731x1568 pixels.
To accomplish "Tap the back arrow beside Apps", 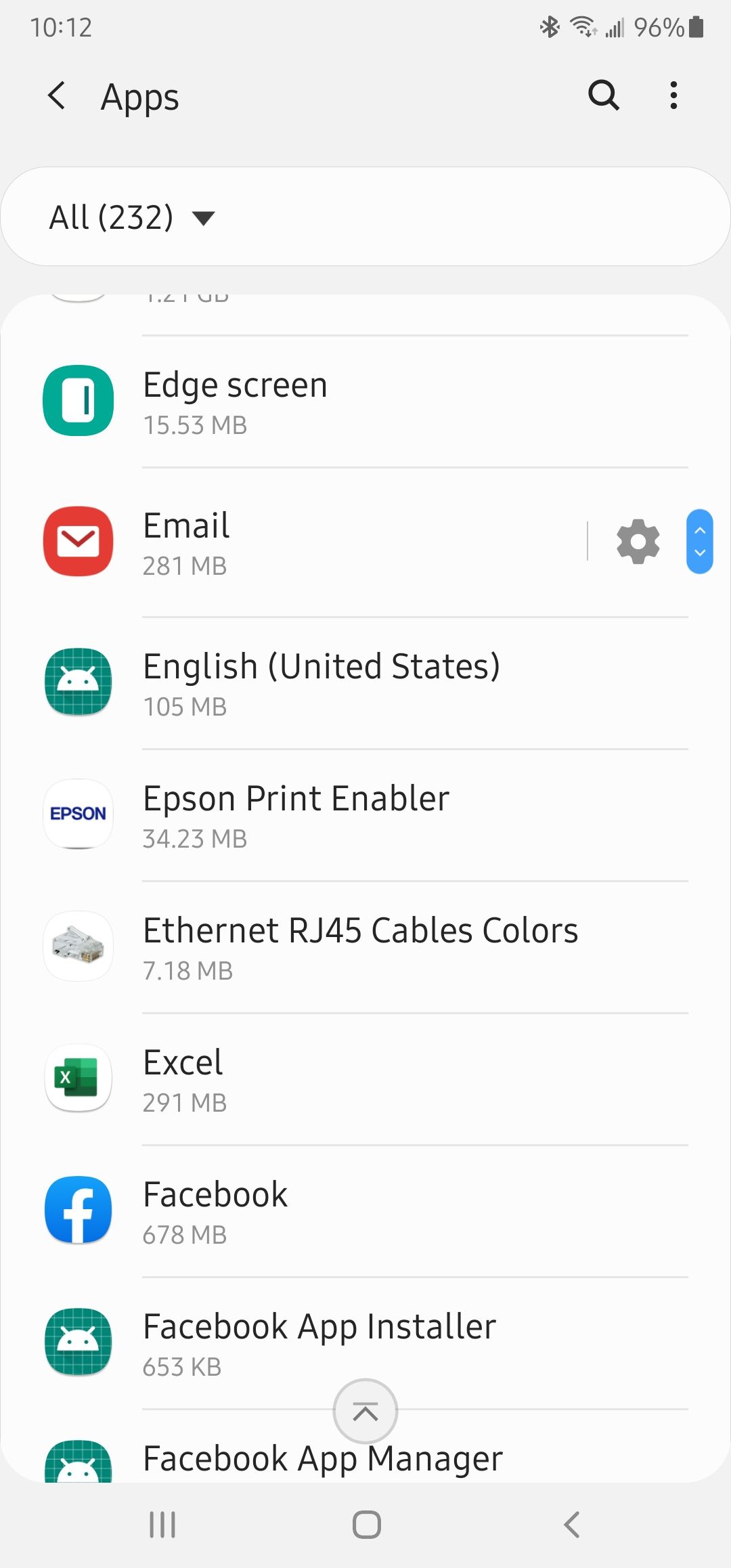I will (57, 95).
